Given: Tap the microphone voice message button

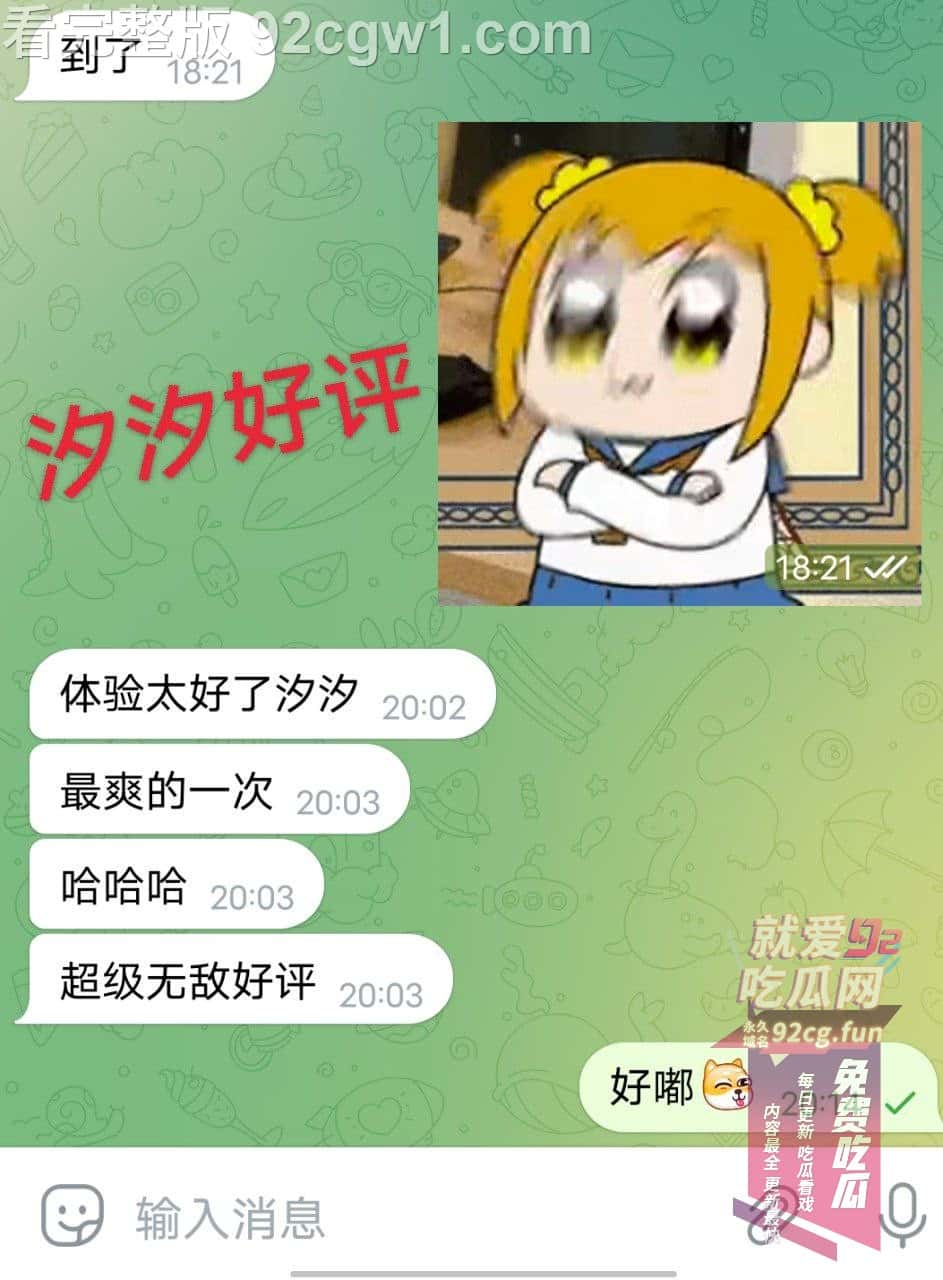Looking at the screenshot, I should tap(902, 1215).
